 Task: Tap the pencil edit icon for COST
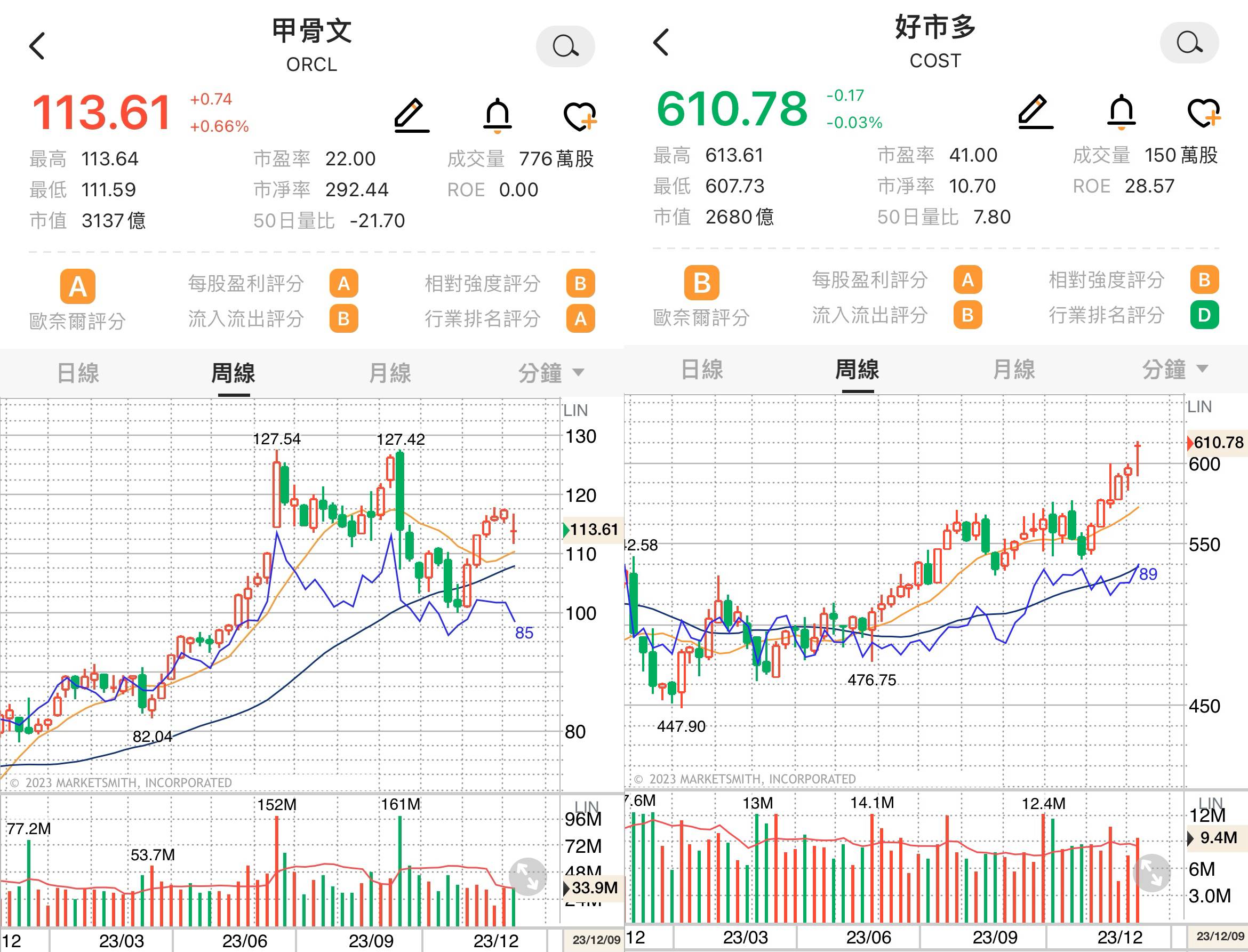click(x=1035, y=111)
